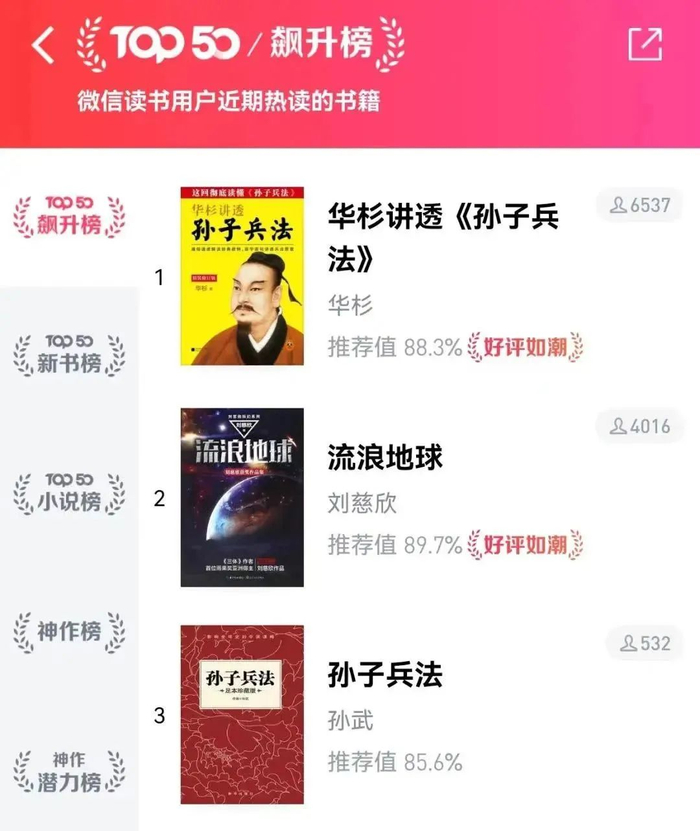Go back using the top-left arrow
Screen dimensions: 700x831
(x=43, y=45)
